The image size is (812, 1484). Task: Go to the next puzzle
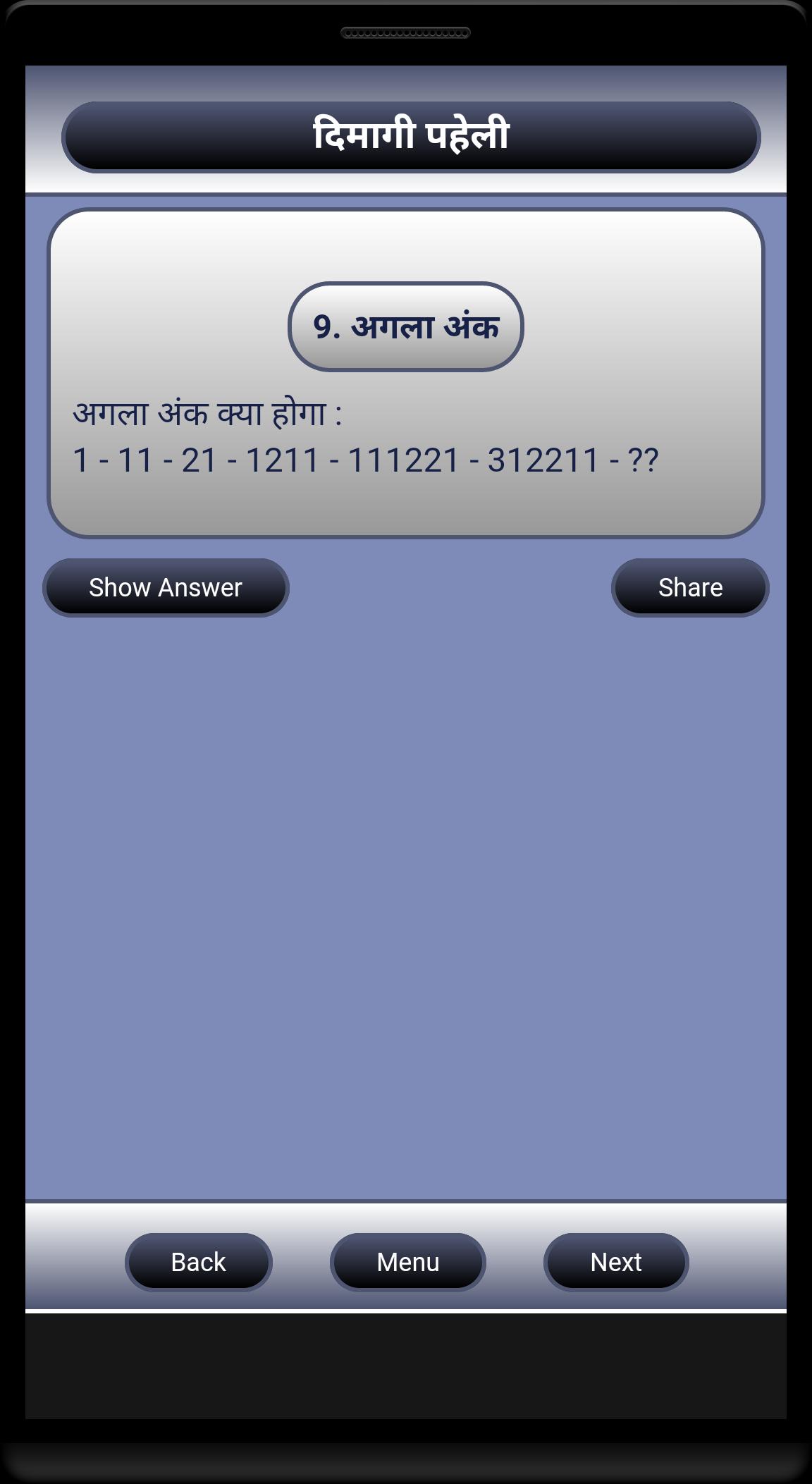615,1263
